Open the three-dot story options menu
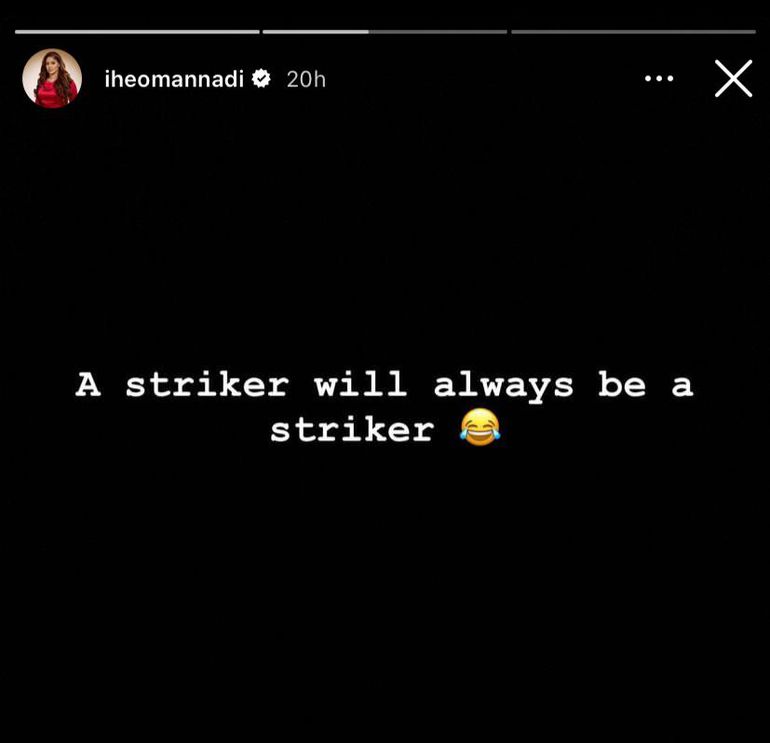770x743 pixels. pyautogui.click(x=659, y=78)
